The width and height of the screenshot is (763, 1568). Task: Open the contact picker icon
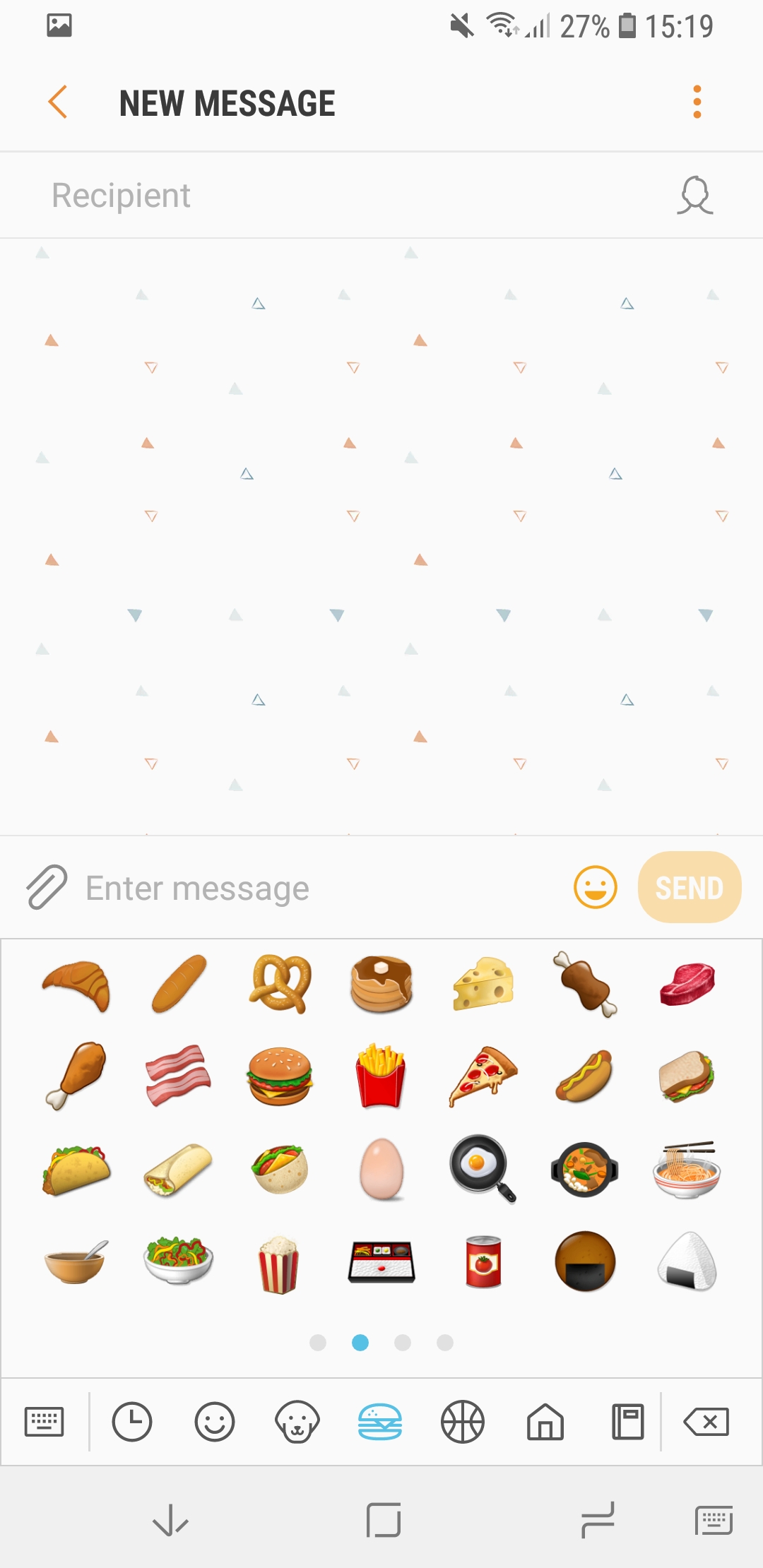point(695,196)
